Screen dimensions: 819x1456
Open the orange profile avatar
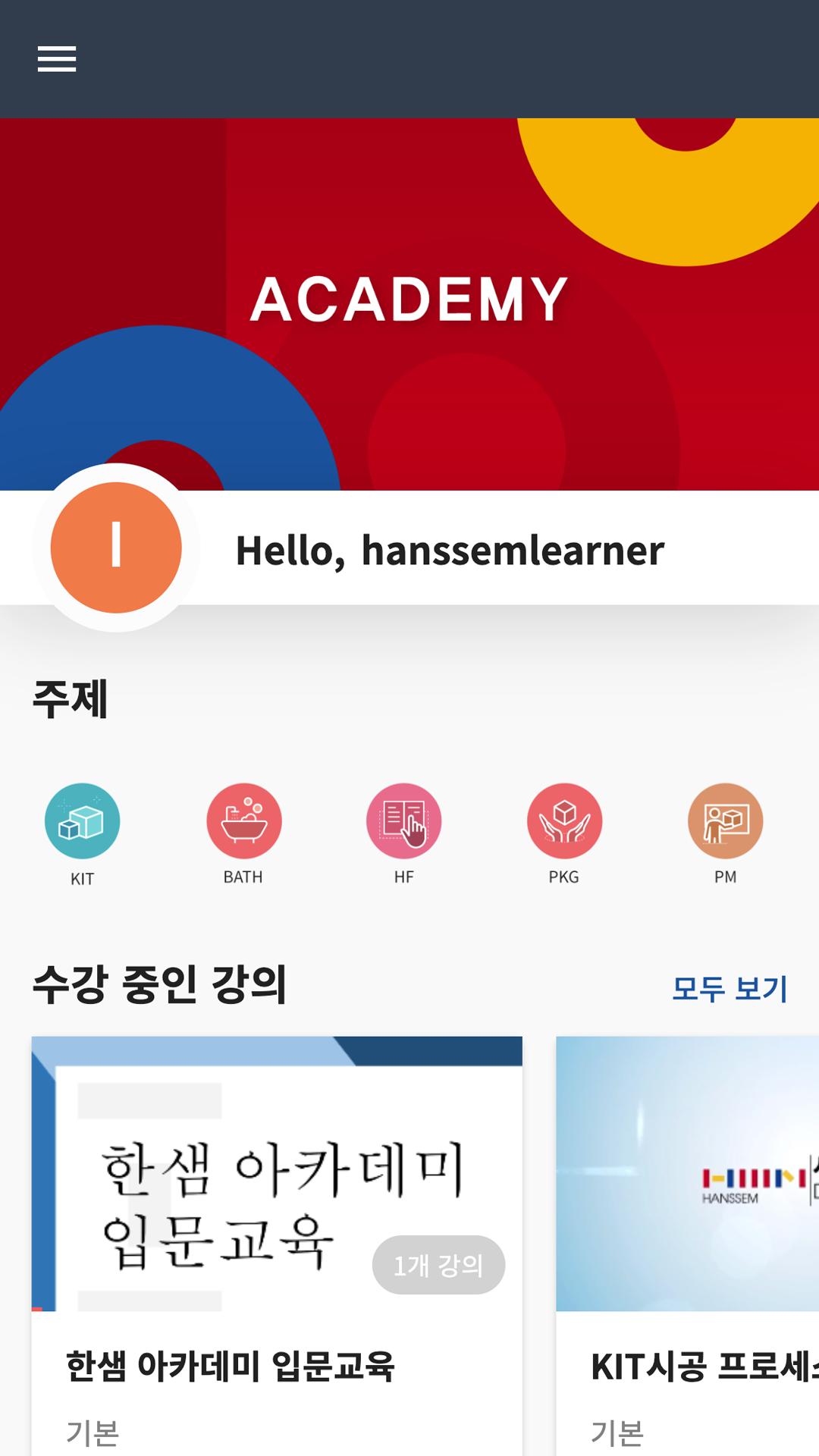[116, 548]
